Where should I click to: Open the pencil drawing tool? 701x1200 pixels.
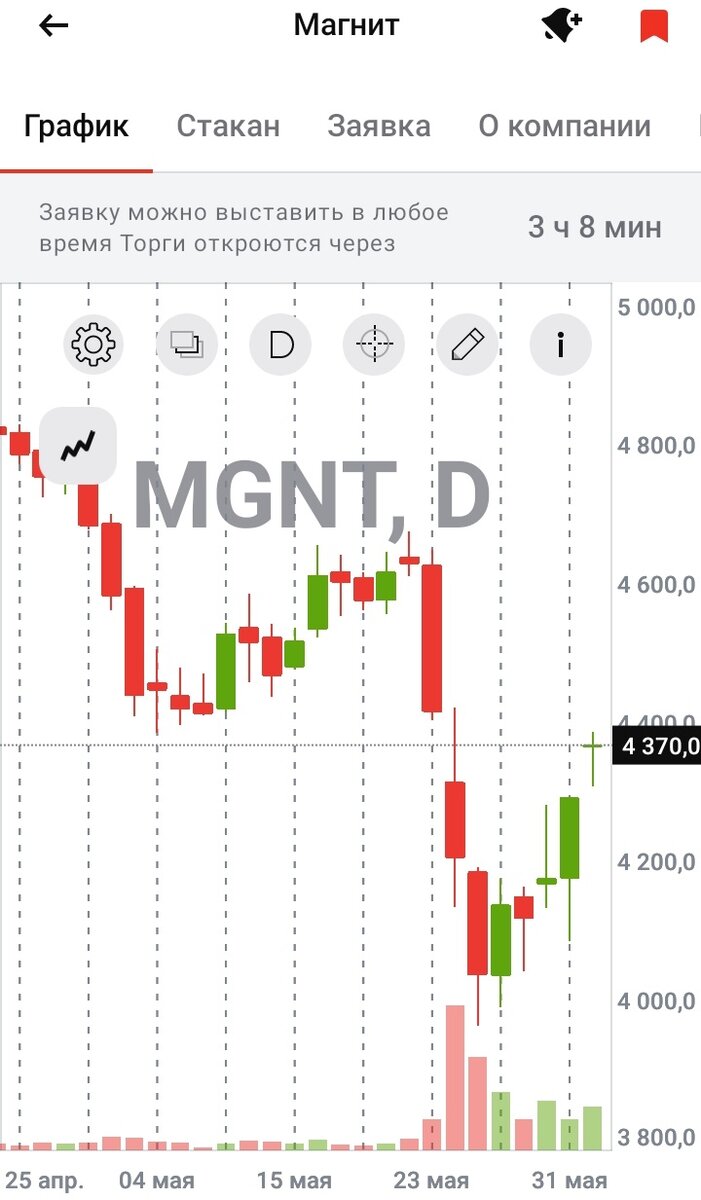467,345
